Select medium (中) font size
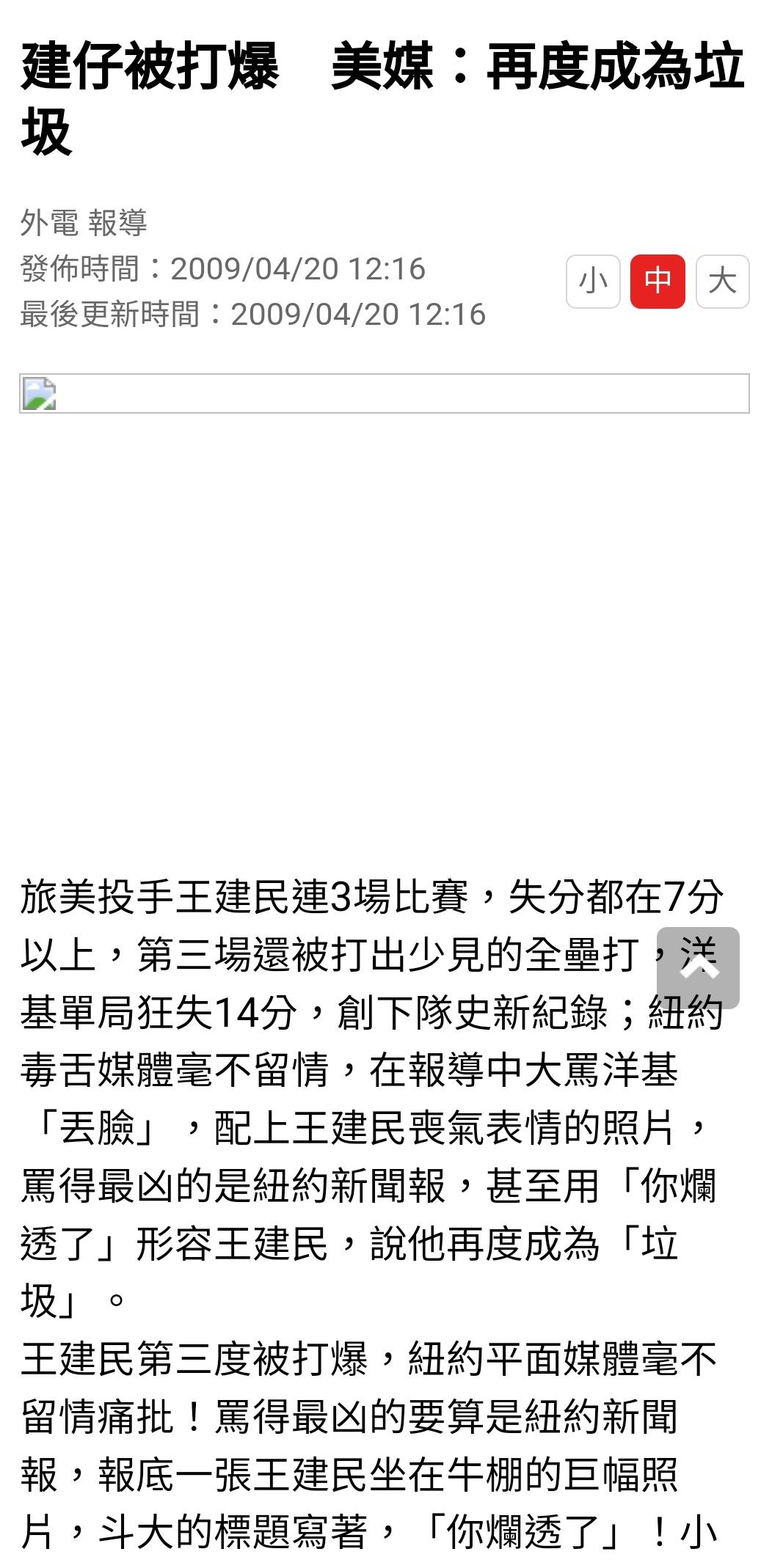 [658, 282]
